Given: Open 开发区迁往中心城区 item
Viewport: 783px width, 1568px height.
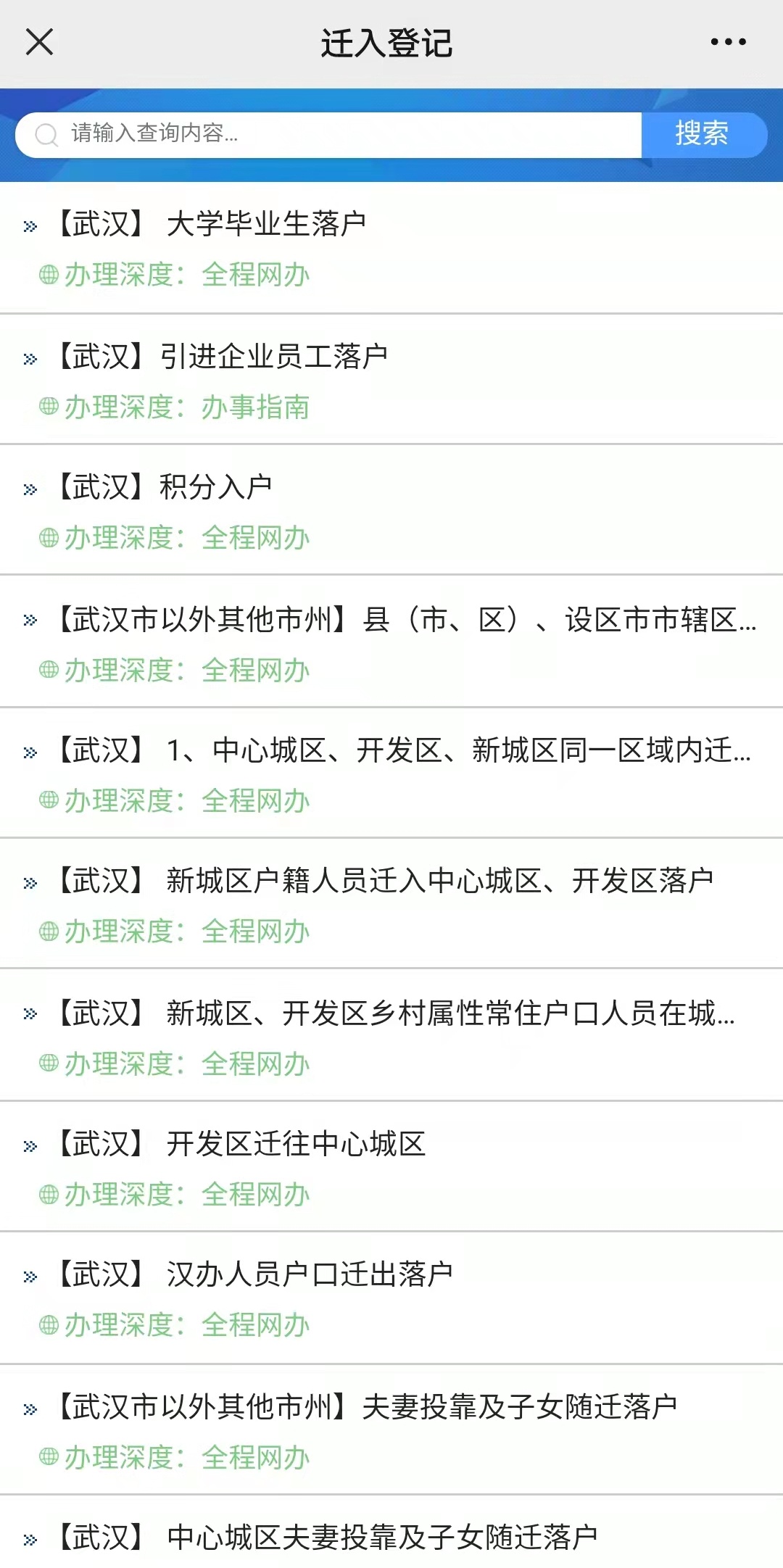Looking at the screenshot, I should click(295, 1145).
